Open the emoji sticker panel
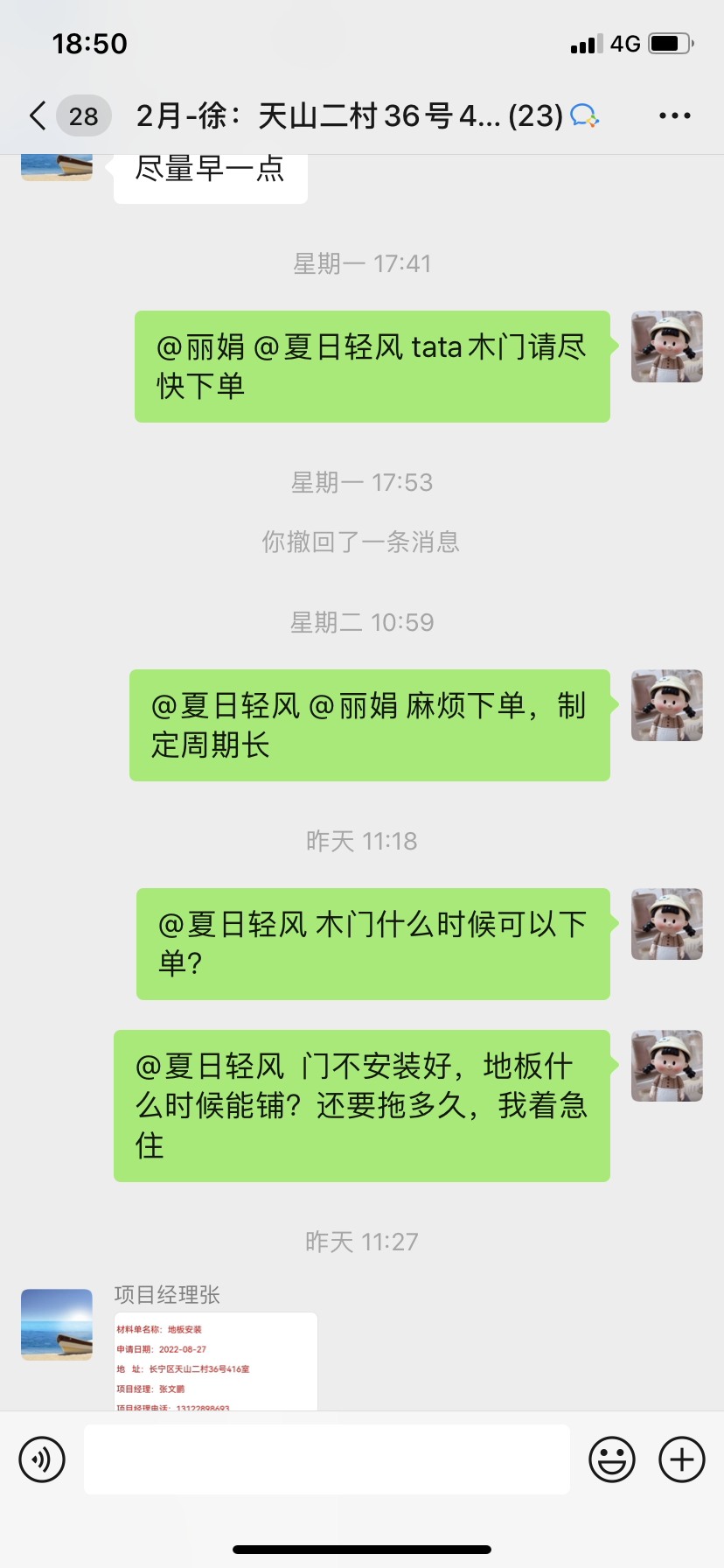The height and width of the screenshot is (1568, 724). 611,1459
